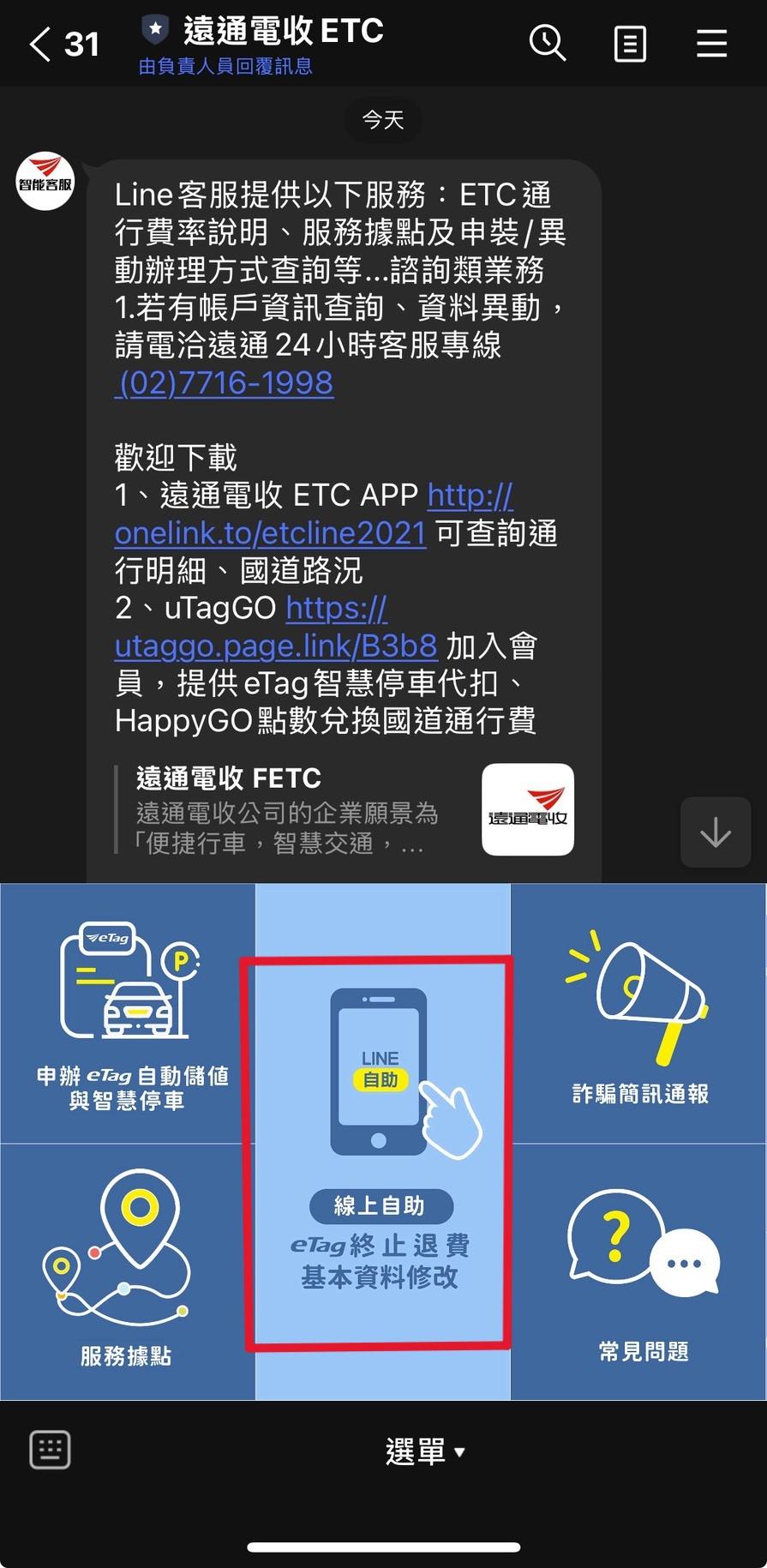Call the (02)7716-1998 phone number link
767x1568 pixels.
click(224, 382)
